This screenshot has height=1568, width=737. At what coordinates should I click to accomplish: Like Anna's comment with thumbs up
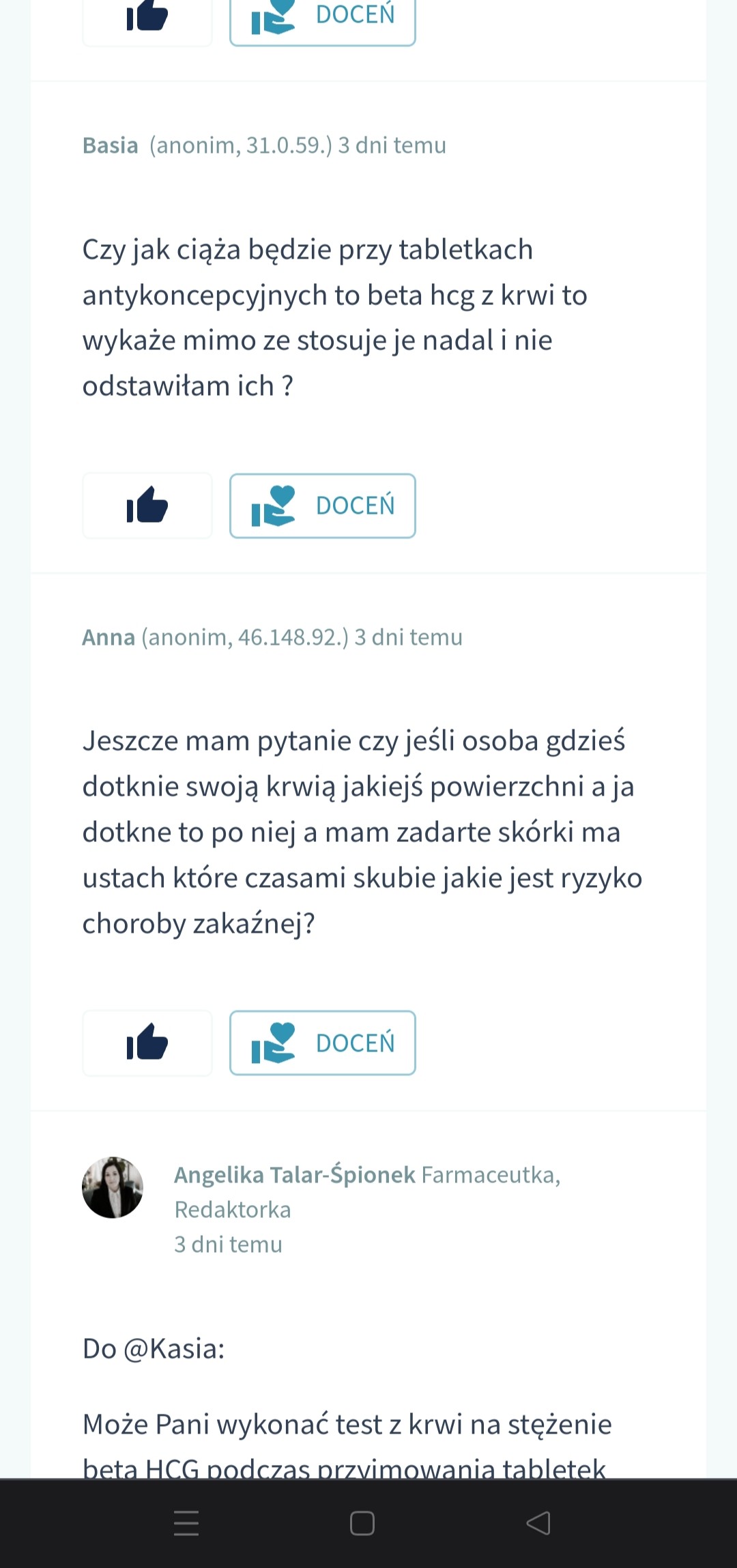point(147,1043)
